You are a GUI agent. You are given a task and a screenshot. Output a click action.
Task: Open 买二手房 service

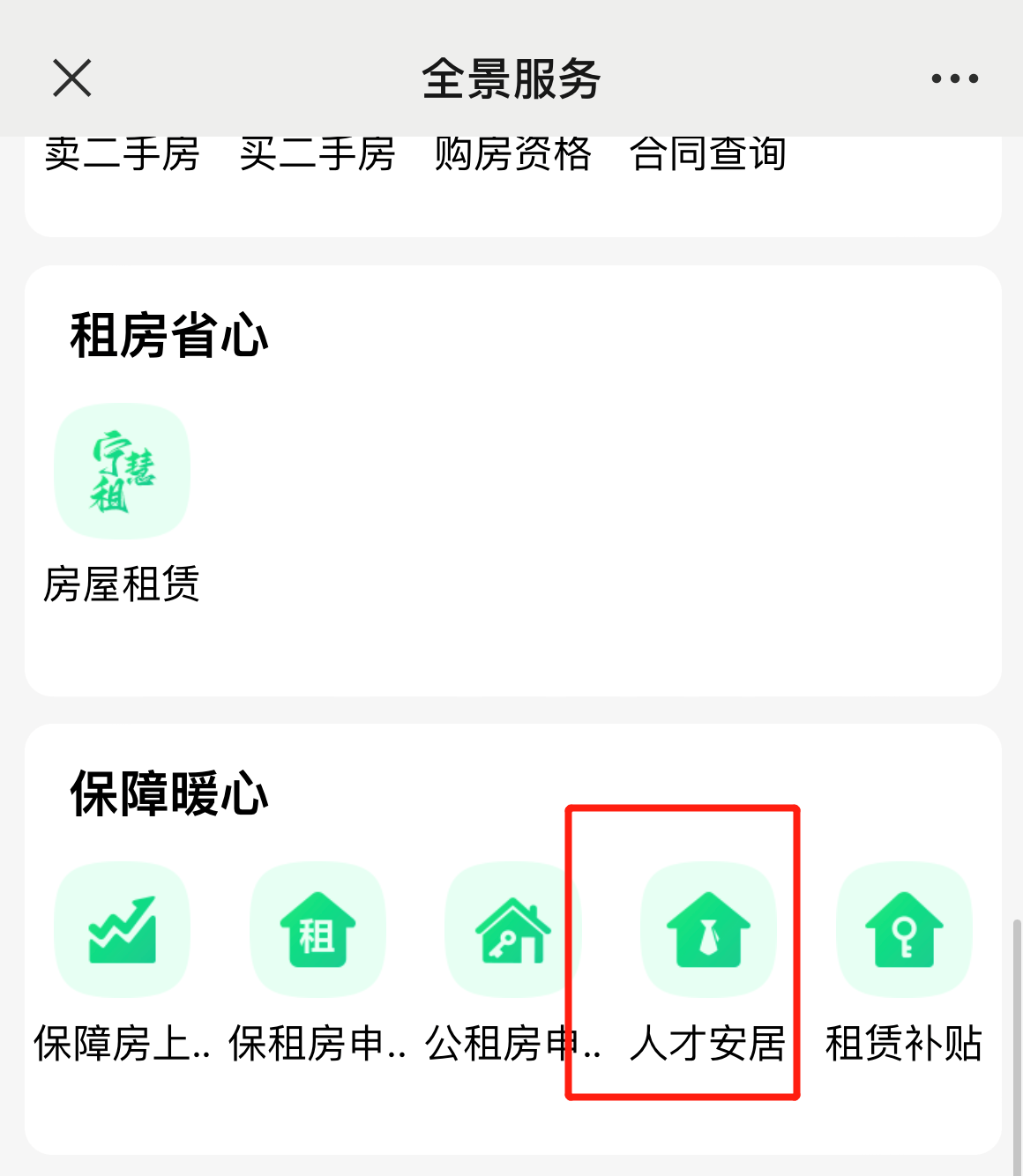(317, 155)
